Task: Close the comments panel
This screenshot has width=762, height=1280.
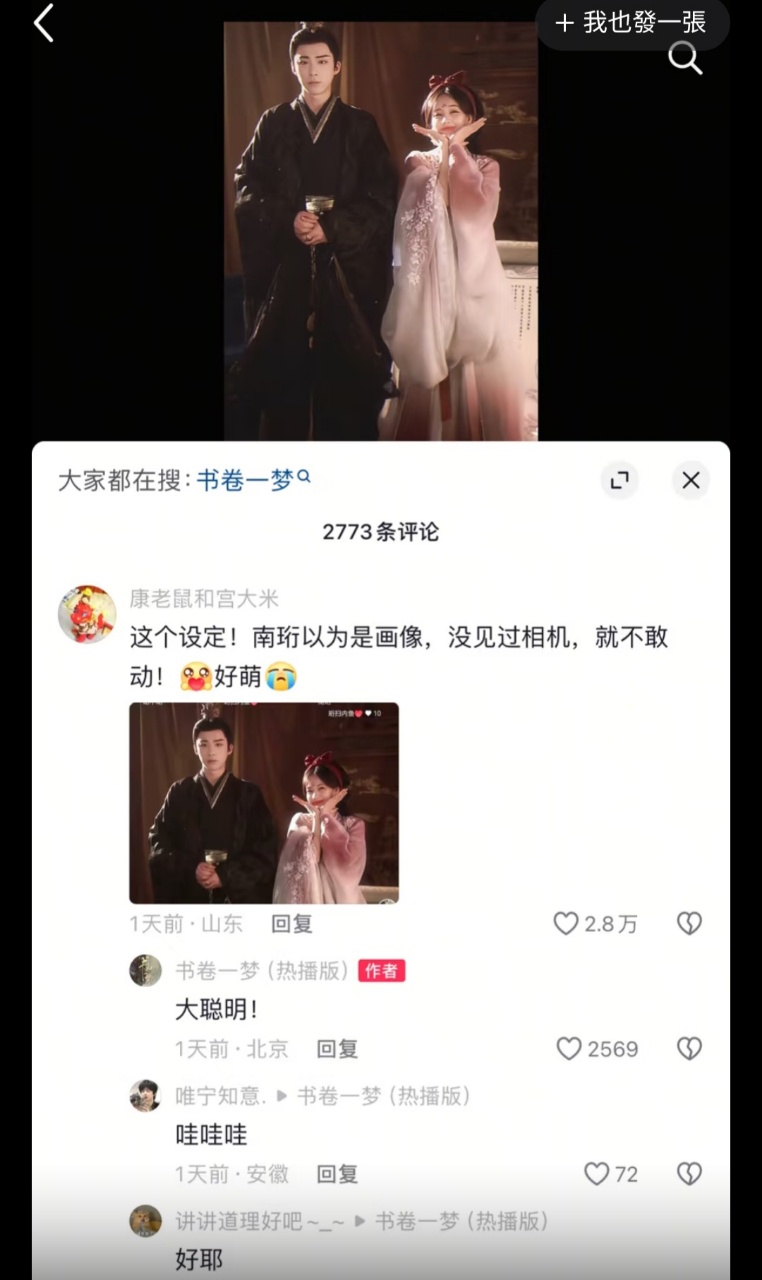Action: pyautogui.click(x=691, y=480)
